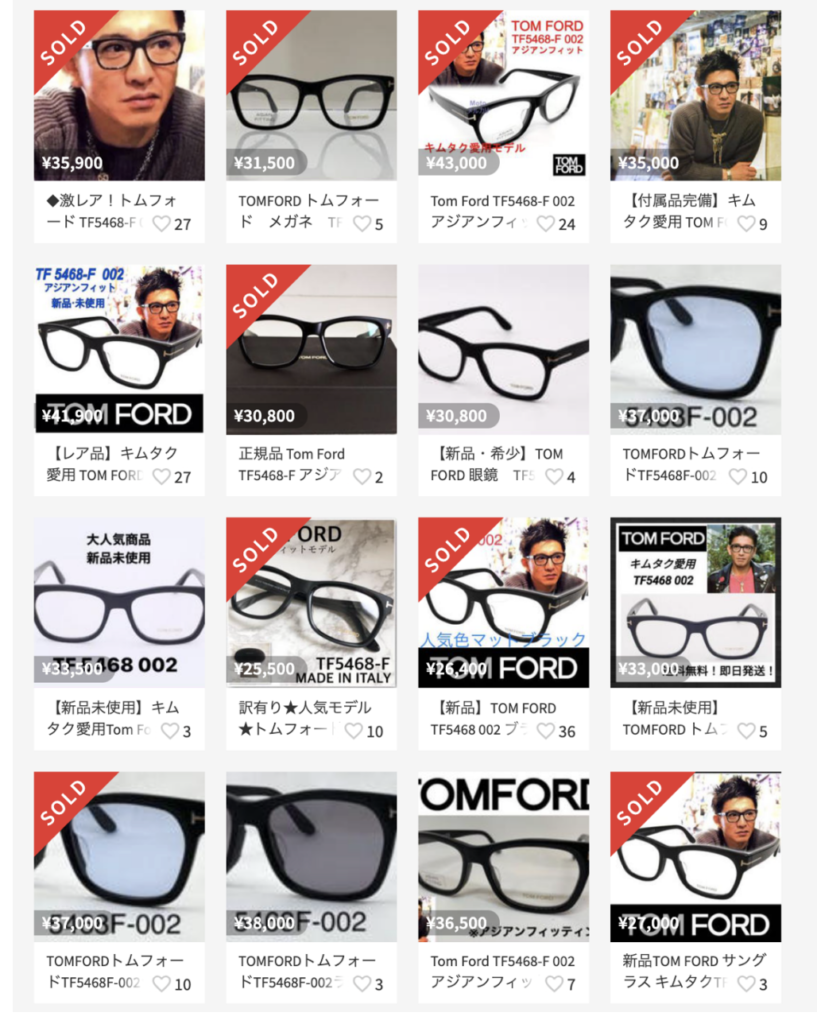The width and height of the screenshot is (817, 1024).
Task: Open the 【新品未使用】キムタク愛用 listing priced ¥33,500
Action: click(x=119, y=602)
